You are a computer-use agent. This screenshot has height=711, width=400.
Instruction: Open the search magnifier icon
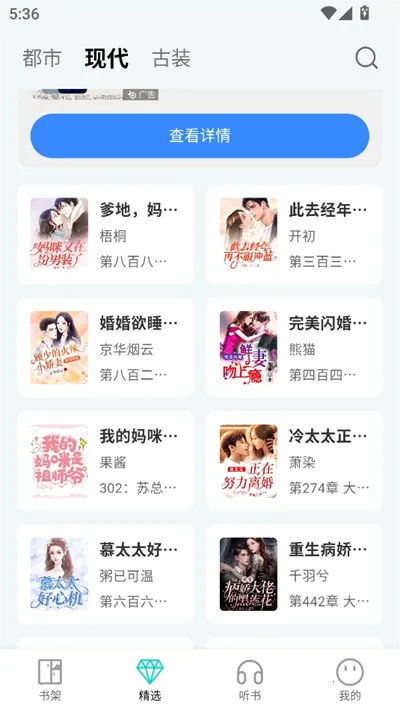pyautogui.click(x=366, y=58)
